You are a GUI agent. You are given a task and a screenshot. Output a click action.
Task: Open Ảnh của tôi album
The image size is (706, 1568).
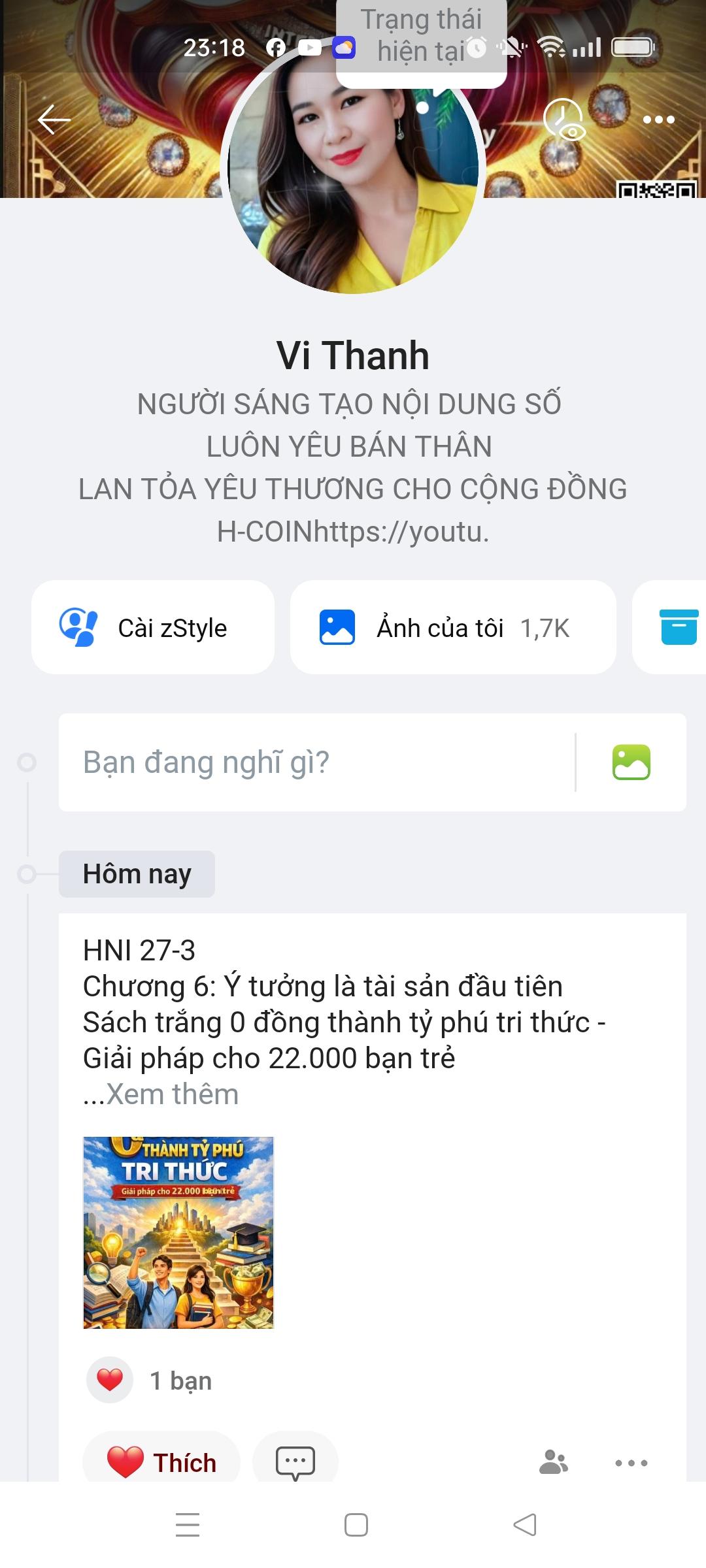tap(452, 627)
